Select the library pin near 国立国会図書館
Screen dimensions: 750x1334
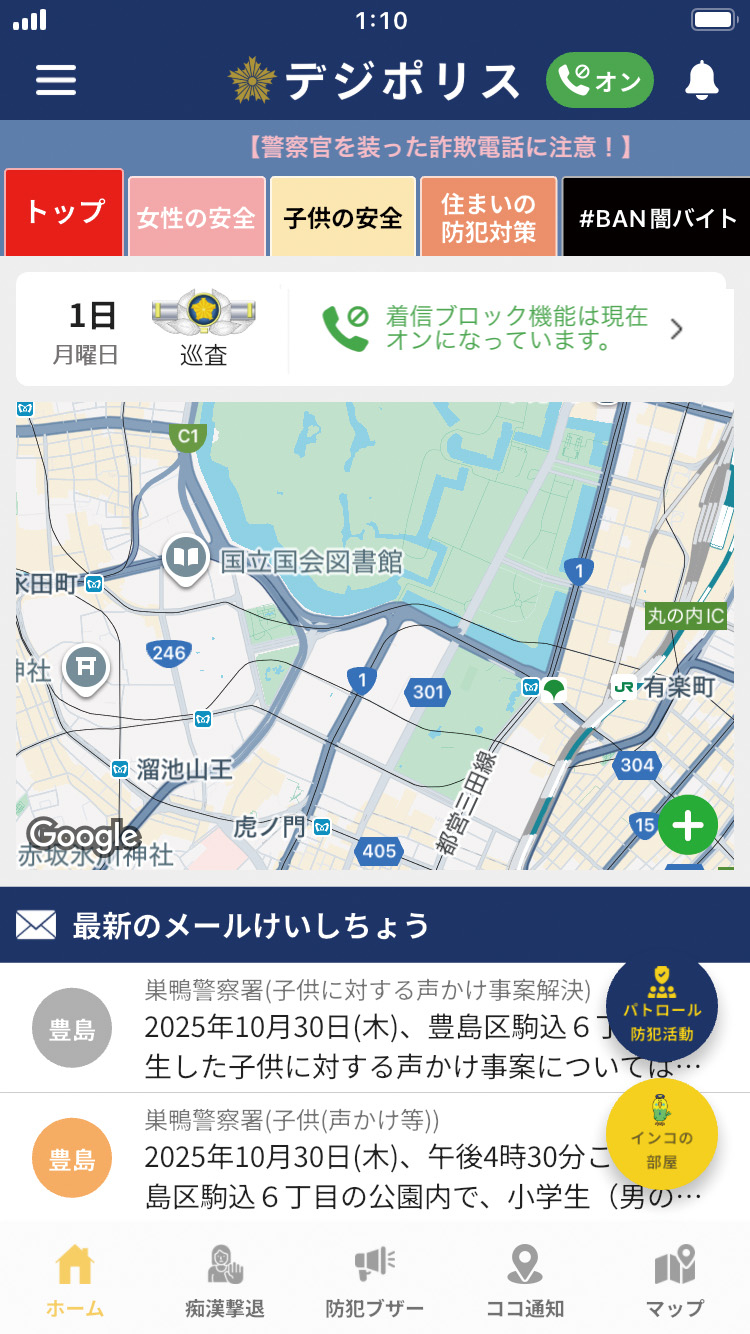(x=185, y=559)
